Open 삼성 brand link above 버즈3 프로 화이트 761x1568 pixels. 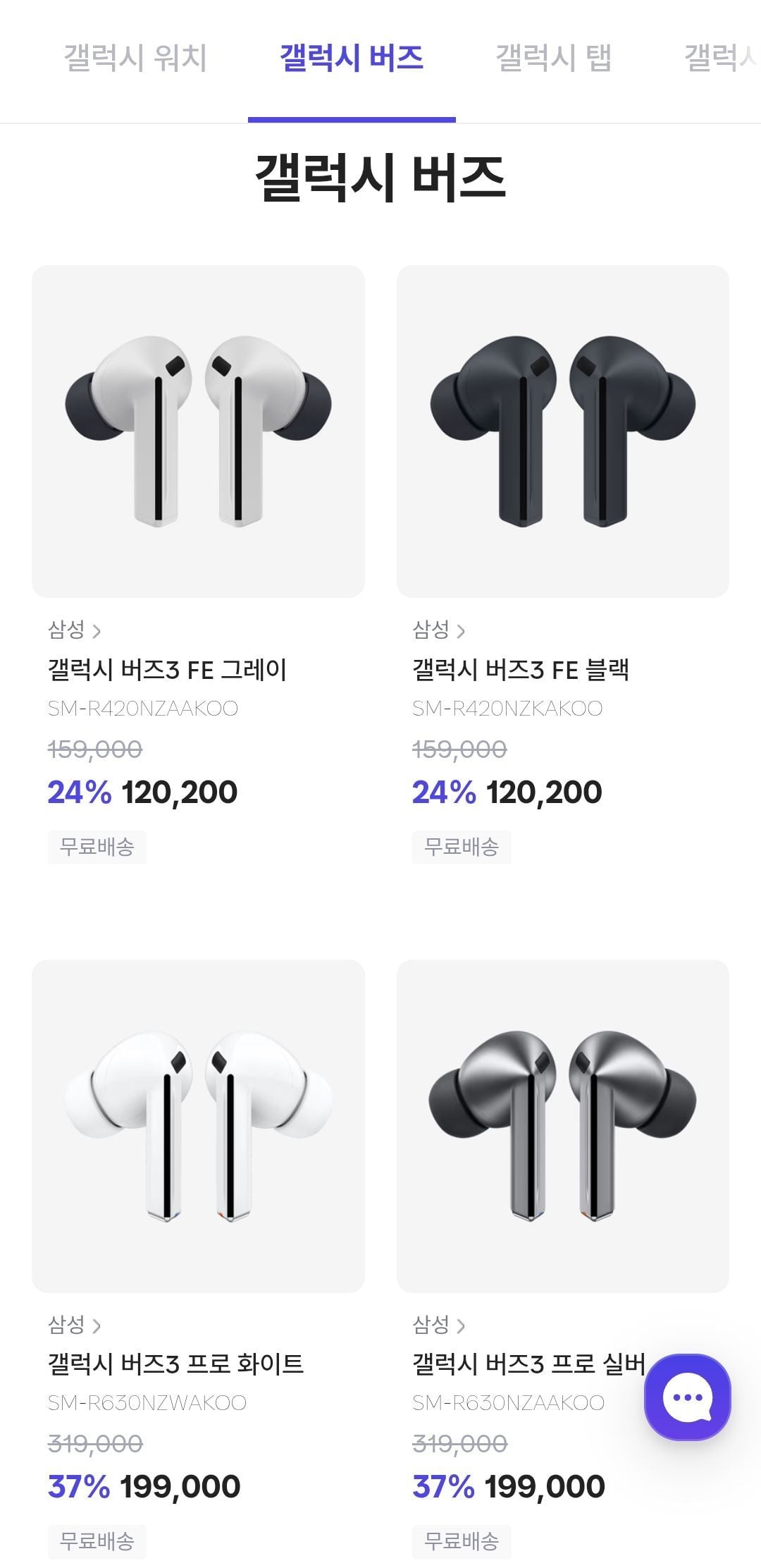click(74, 1325)
